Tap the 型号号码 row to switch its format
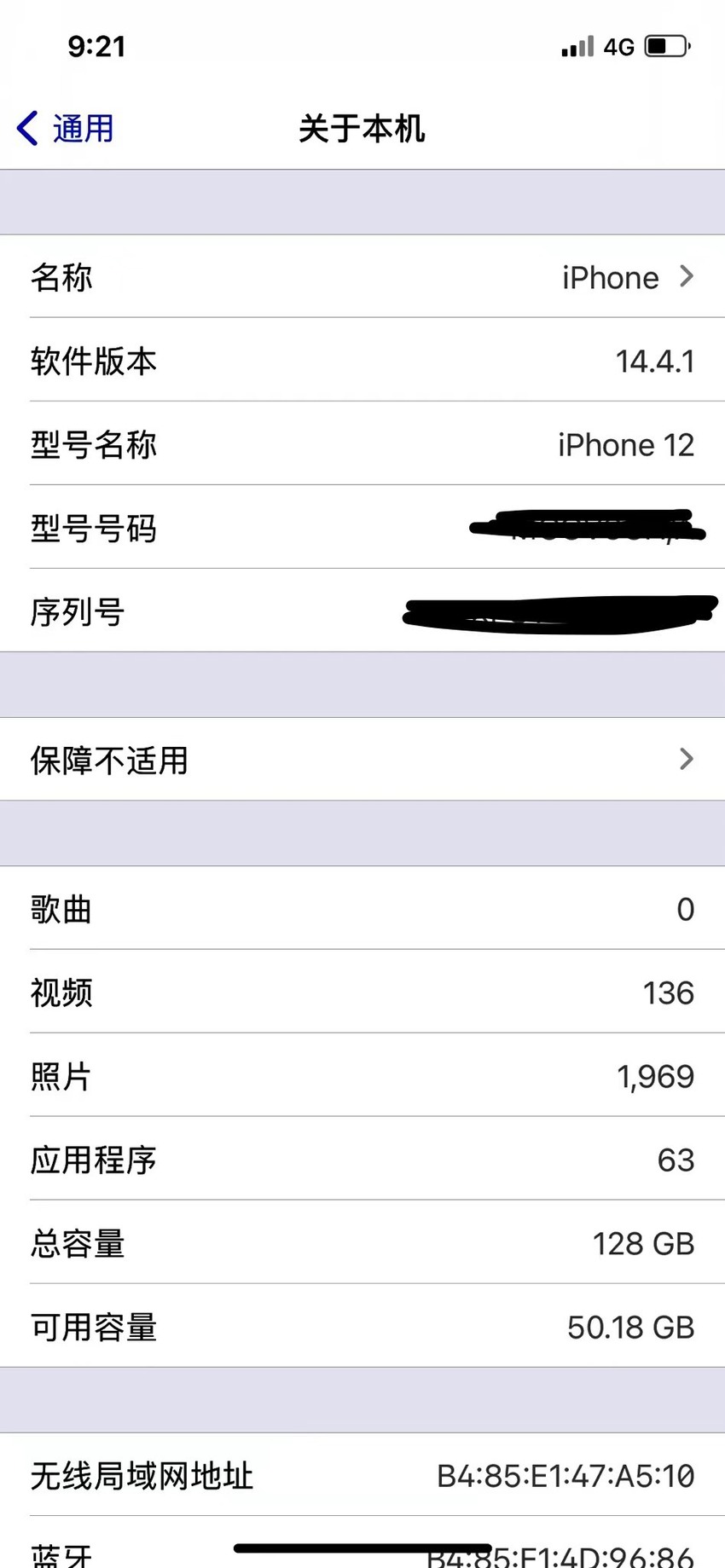Screen dimensions: 725x1568 point(362,528)
